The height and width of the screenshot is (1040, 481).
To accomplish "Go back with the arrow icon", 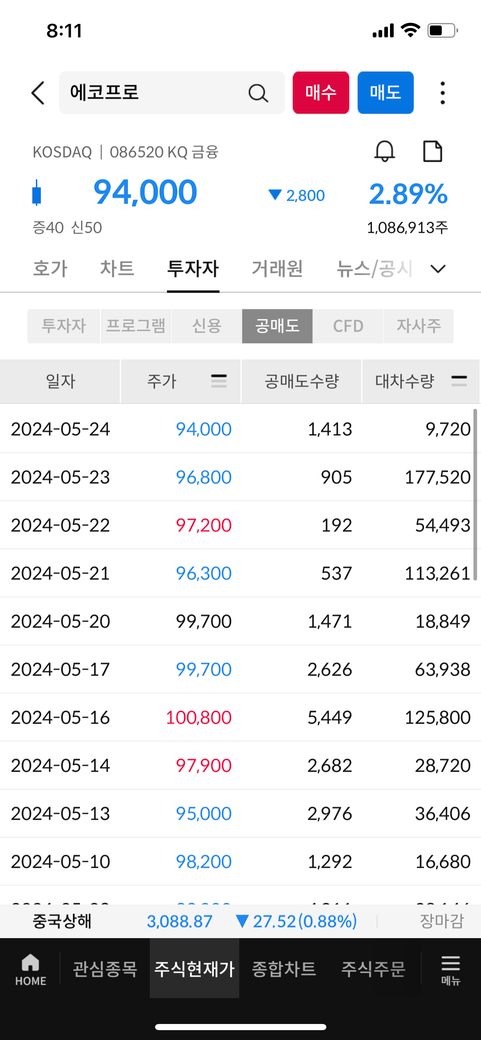I will coord(38,93).
